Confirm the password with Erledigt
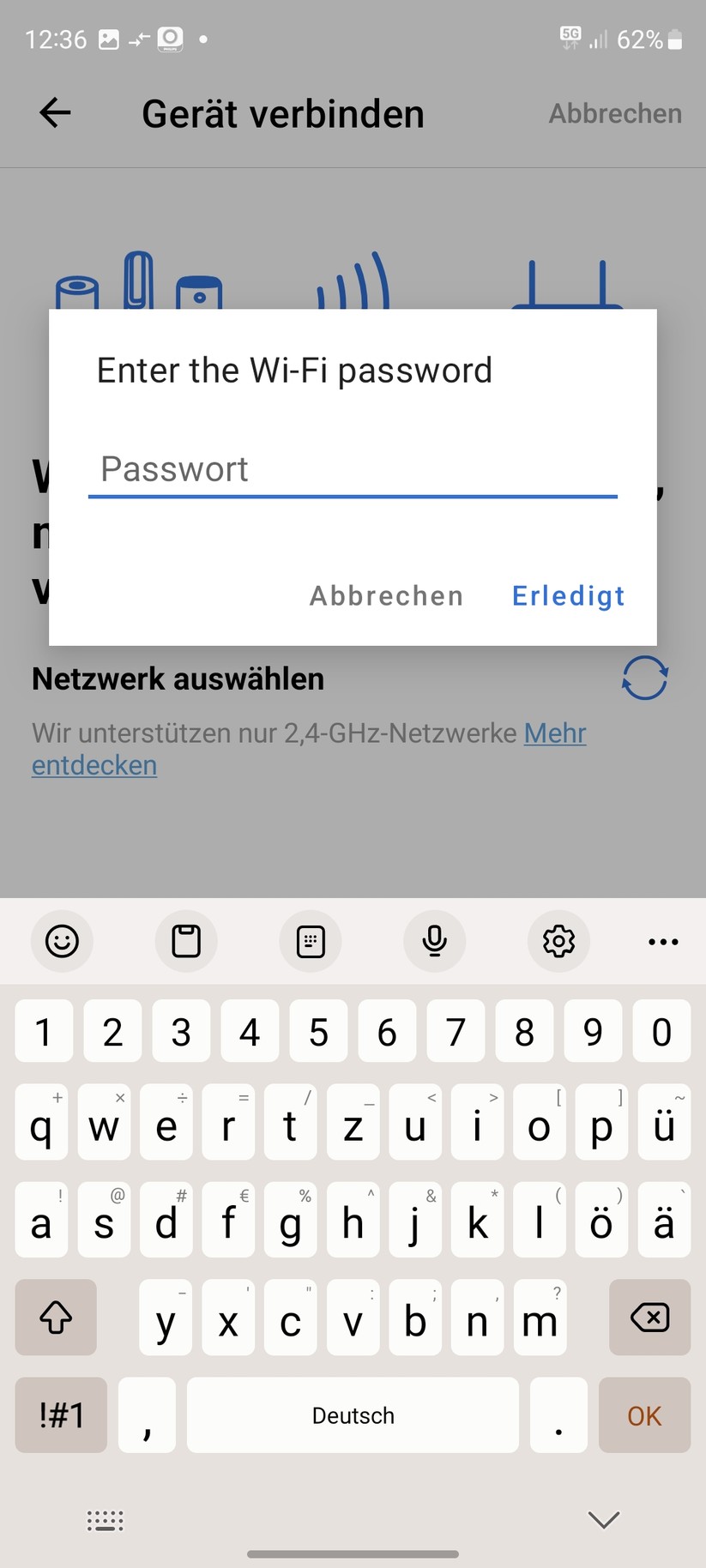 point(568,595)
